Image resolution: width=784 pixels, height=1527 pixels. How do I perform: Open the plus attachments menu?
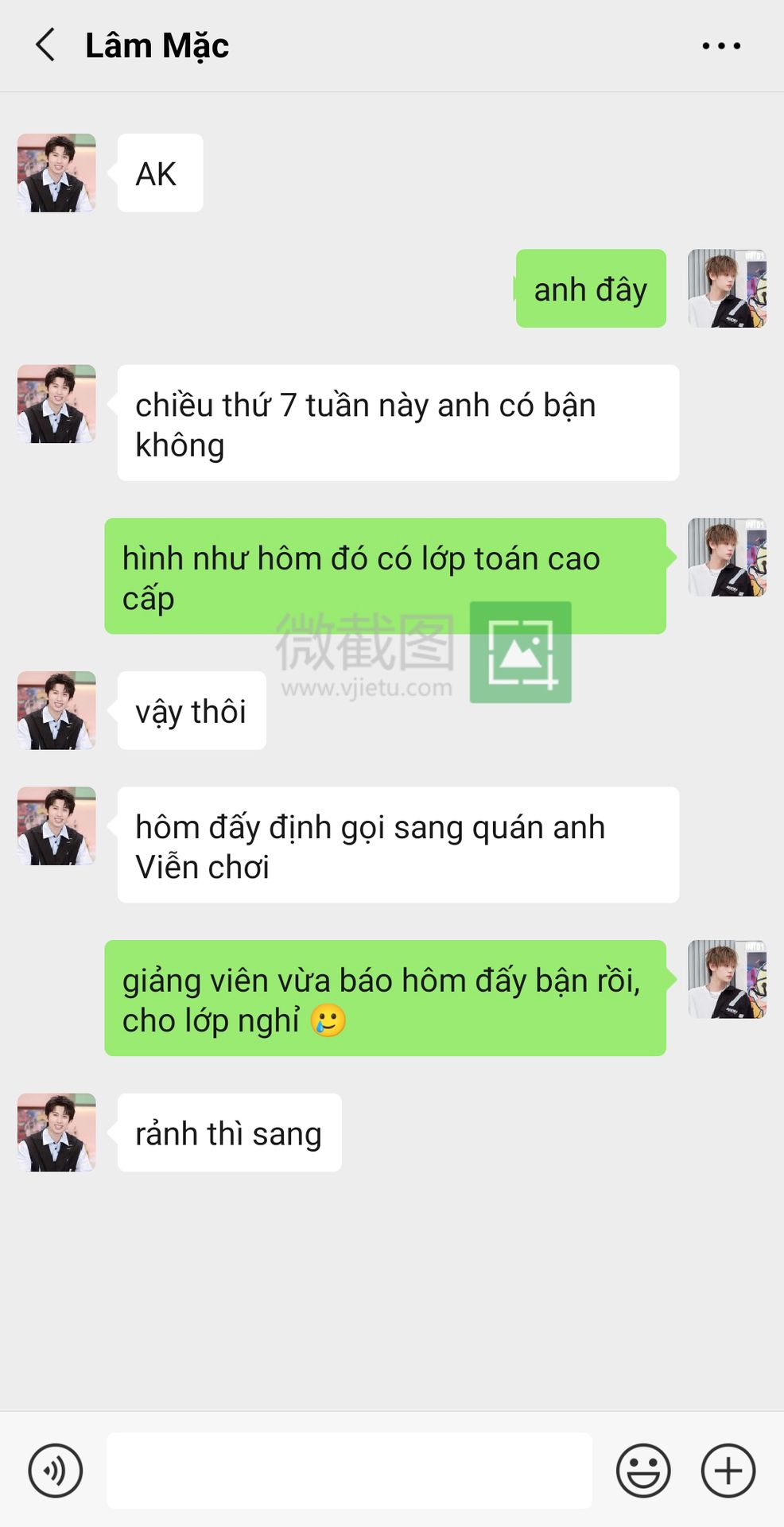(x=728, y=1471)
